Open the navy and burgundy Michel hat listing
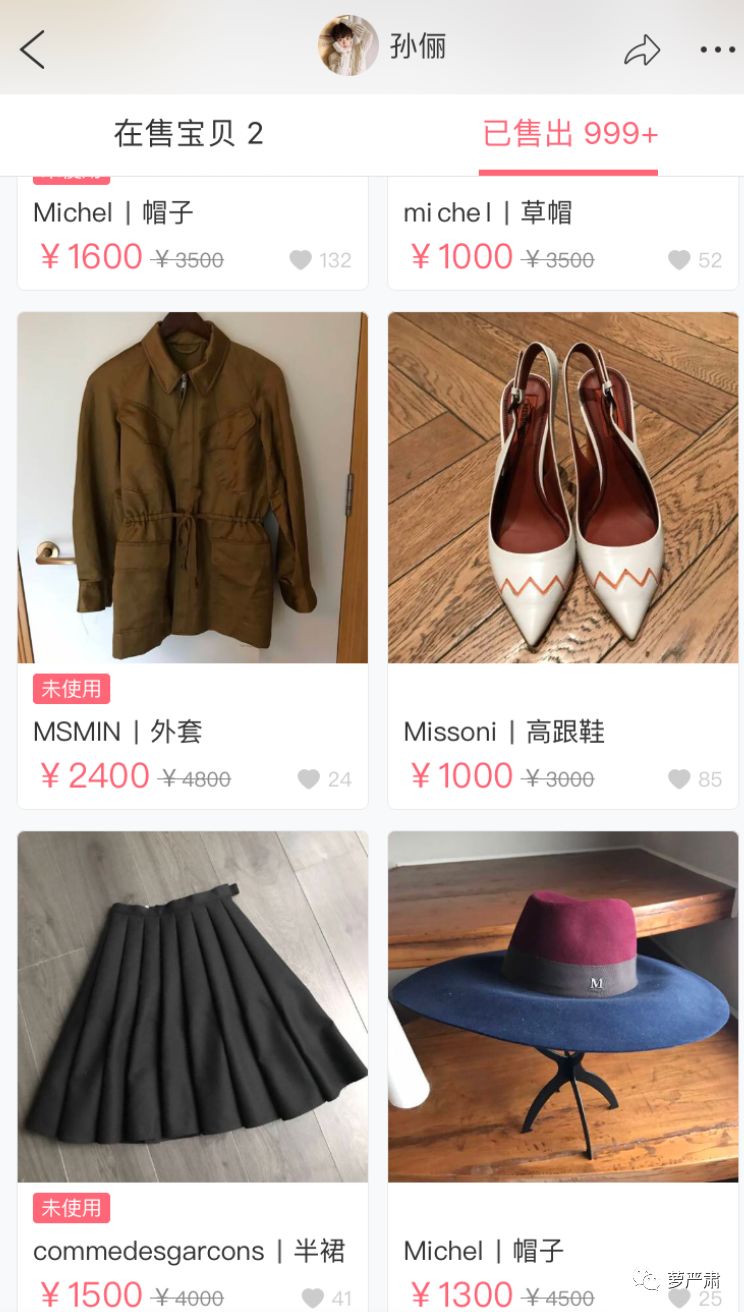This screenshot has height=1312, width=744. tap(562, 1006)
